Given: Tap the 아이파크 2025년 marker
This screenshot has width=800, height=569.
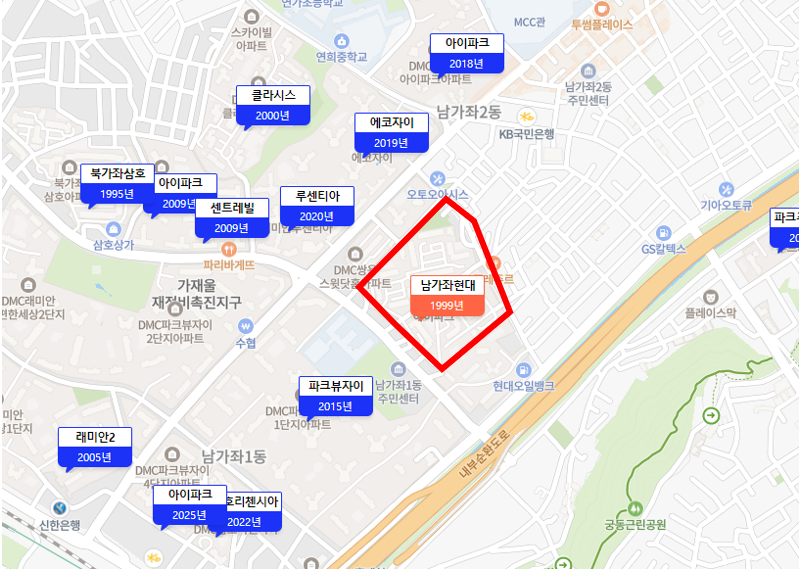Looking at the screenshot, I should click(x=187, y=505).
